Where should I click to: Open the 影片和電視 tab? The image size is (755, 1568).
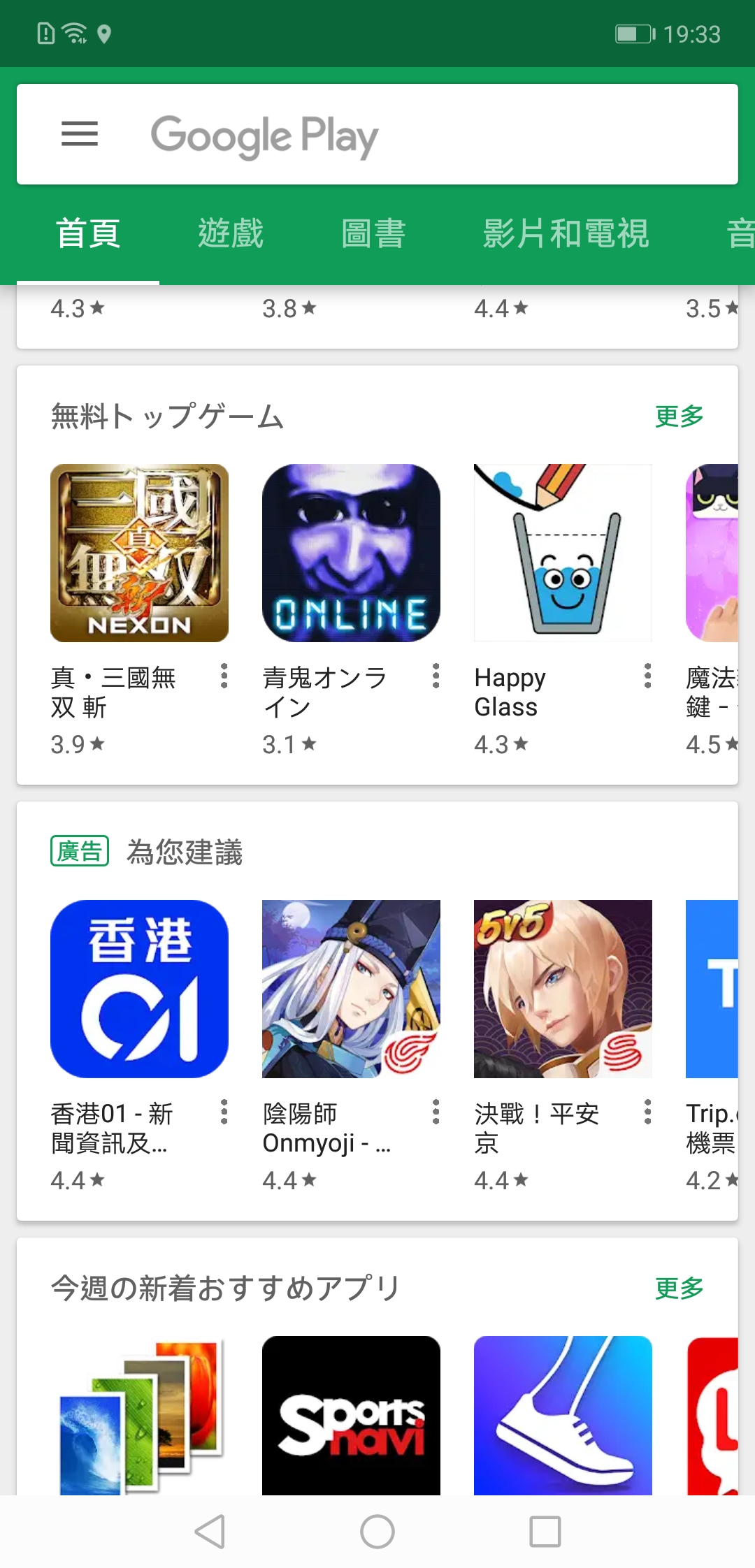[x=566, y=233]
